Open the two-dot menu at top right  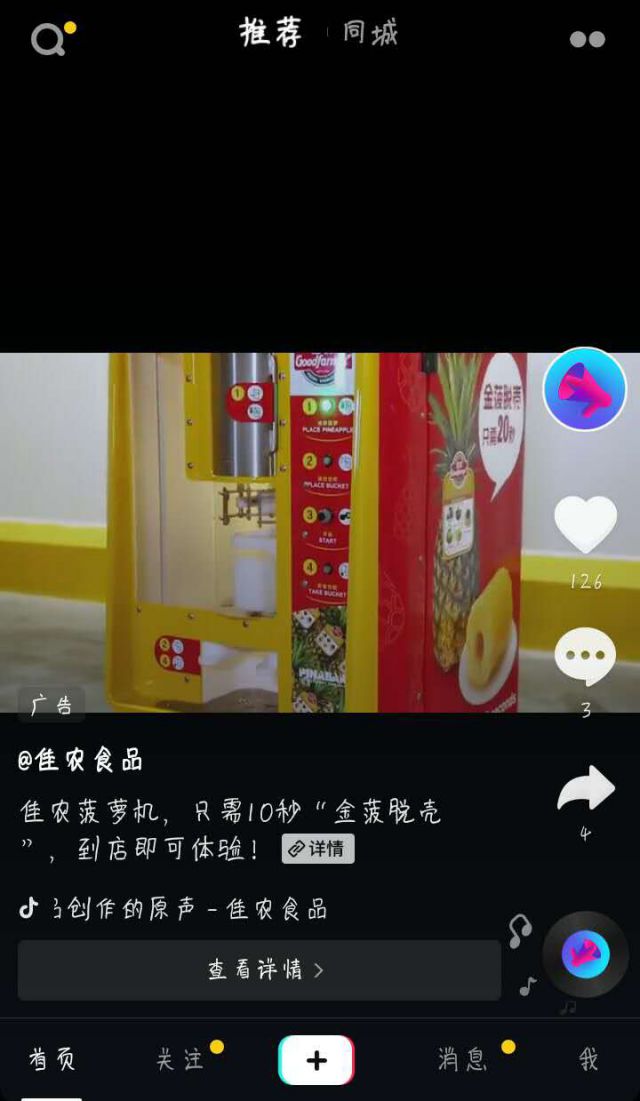click(587, 39)
